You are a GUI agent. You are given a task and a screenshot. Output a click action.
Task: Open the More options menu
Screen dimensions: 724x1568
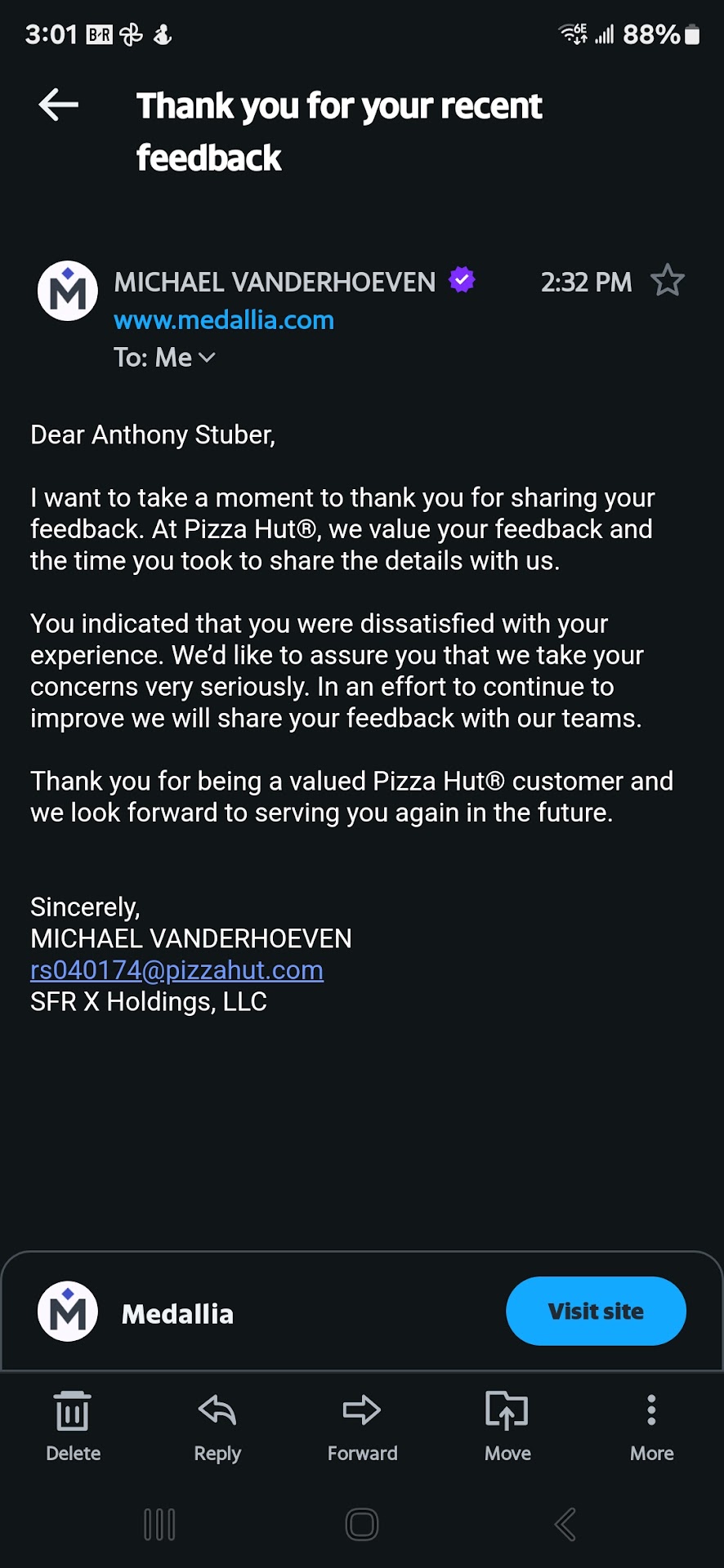(x=651, y=1426)
